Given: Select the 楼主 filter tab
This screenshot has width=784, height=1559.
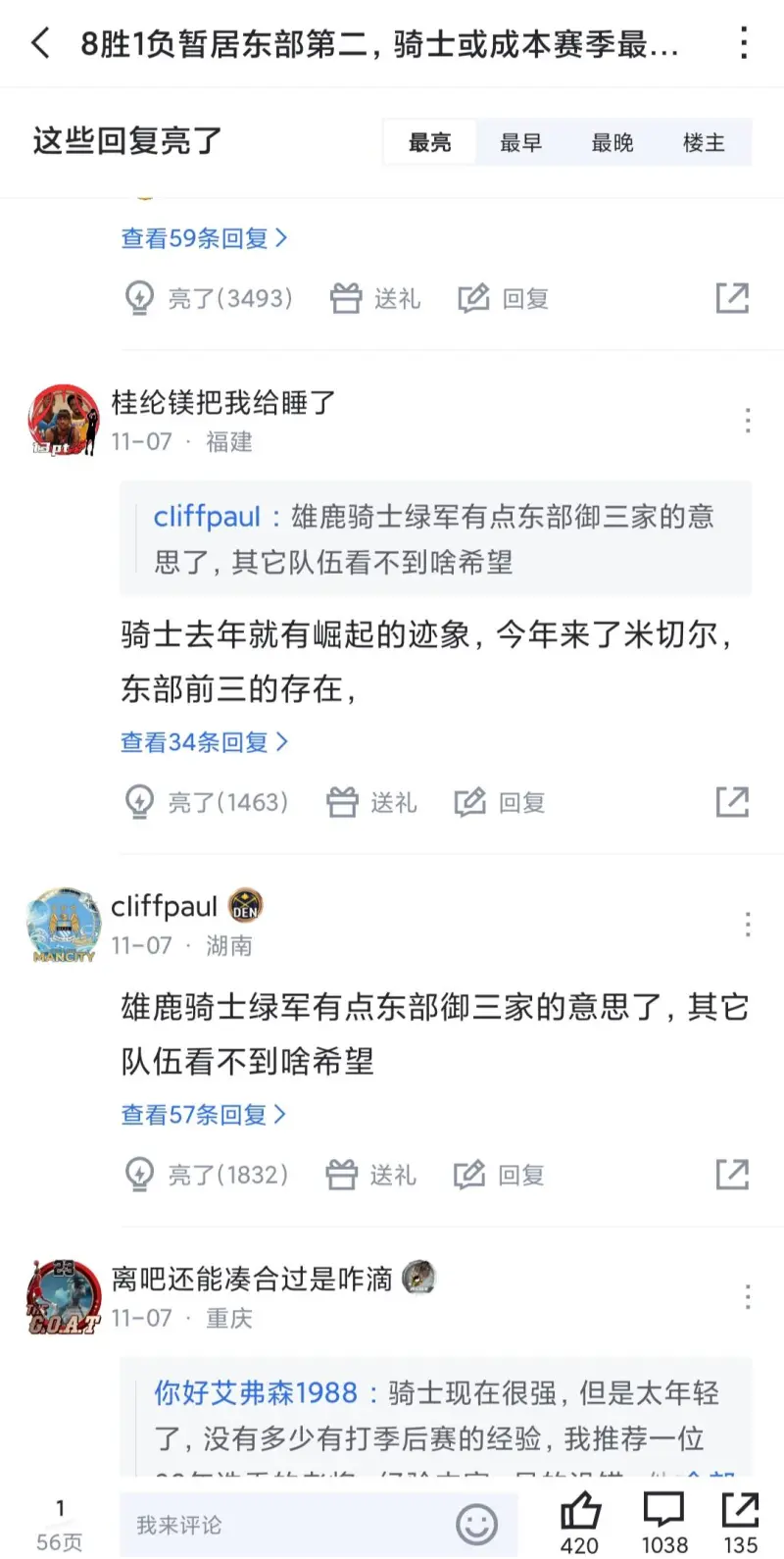Looking at the screenshot, I should pos(704,142).
